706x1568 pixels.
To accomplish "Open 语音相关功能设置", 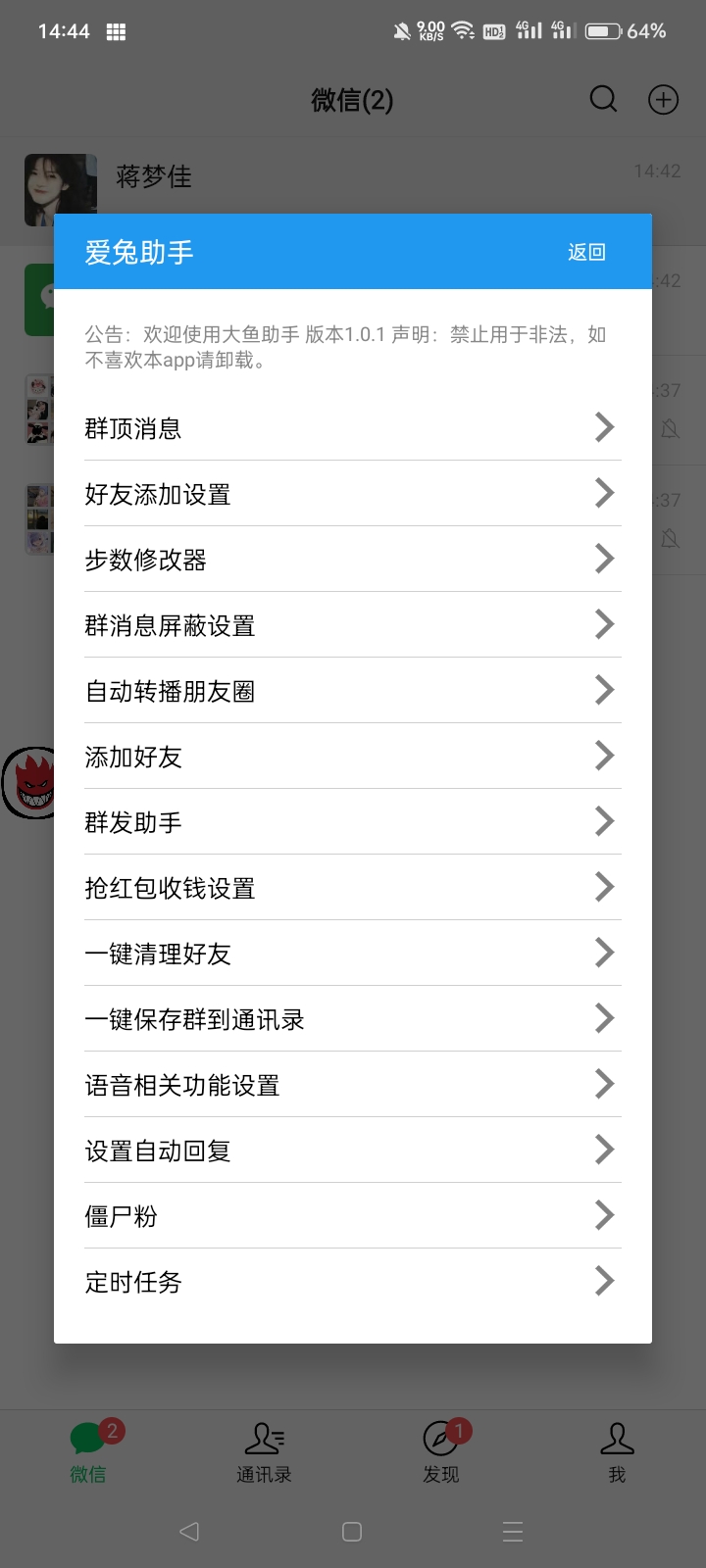I will pyautogui.click(x=352, y=1085).
